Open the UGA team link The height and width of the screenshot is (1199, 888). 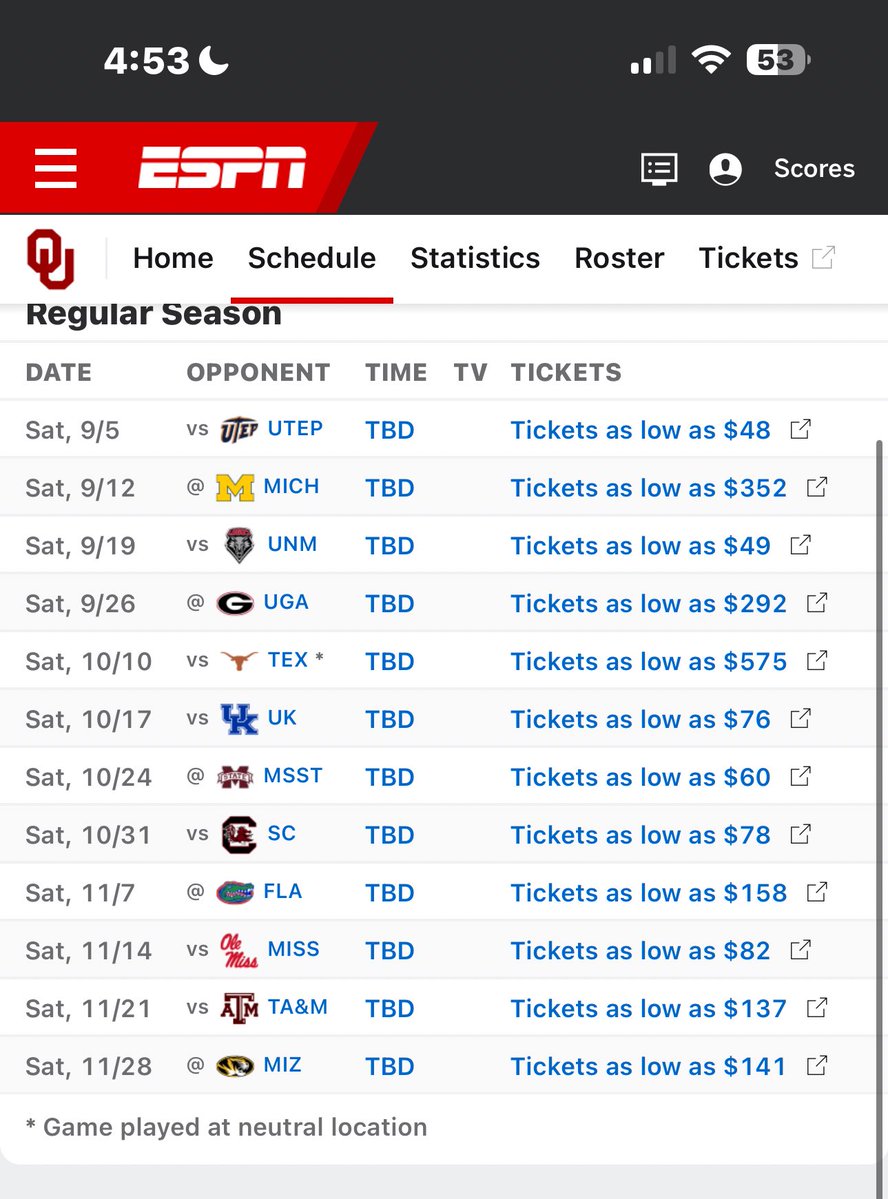[286, 602]
